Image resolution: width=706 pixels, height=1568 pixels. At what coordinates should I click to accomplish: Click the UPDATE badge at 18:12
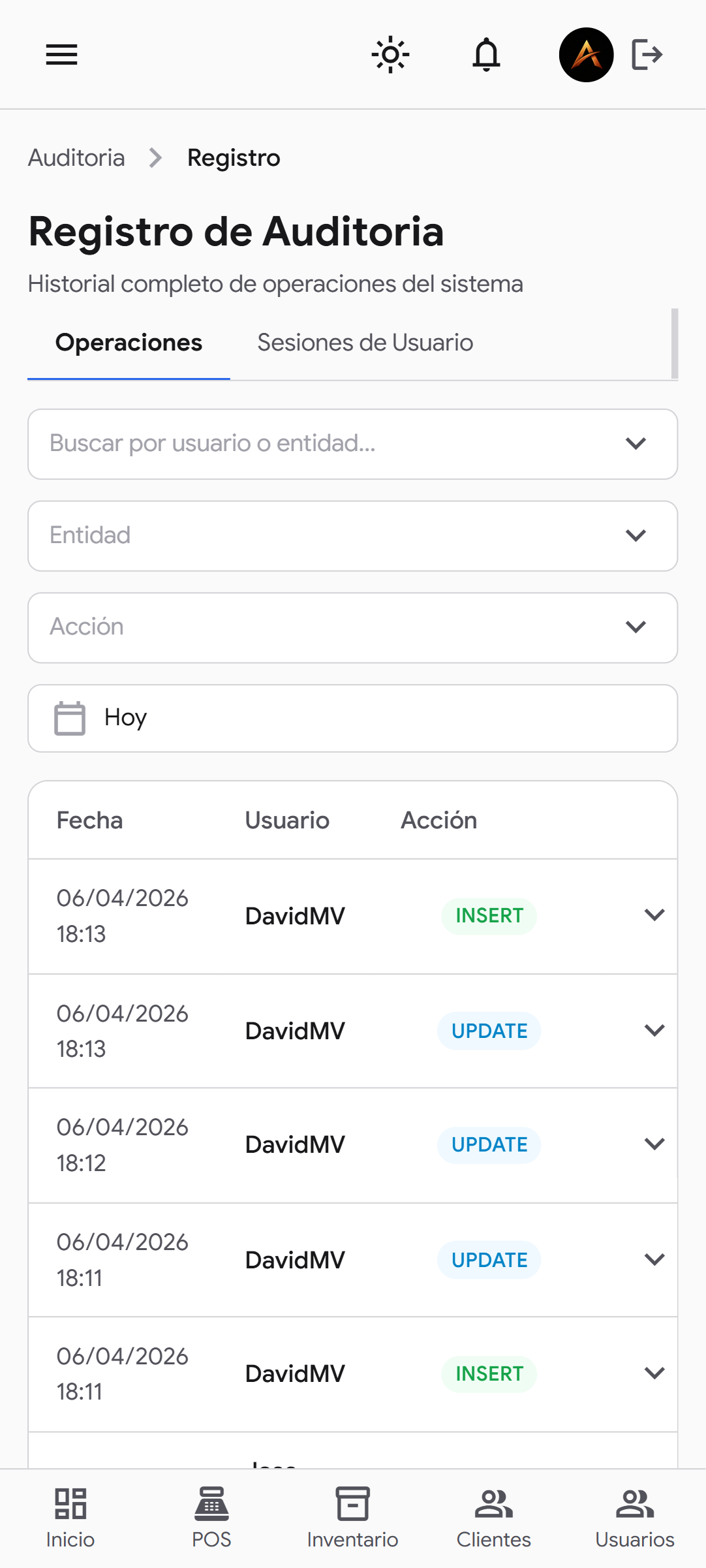489,1144
